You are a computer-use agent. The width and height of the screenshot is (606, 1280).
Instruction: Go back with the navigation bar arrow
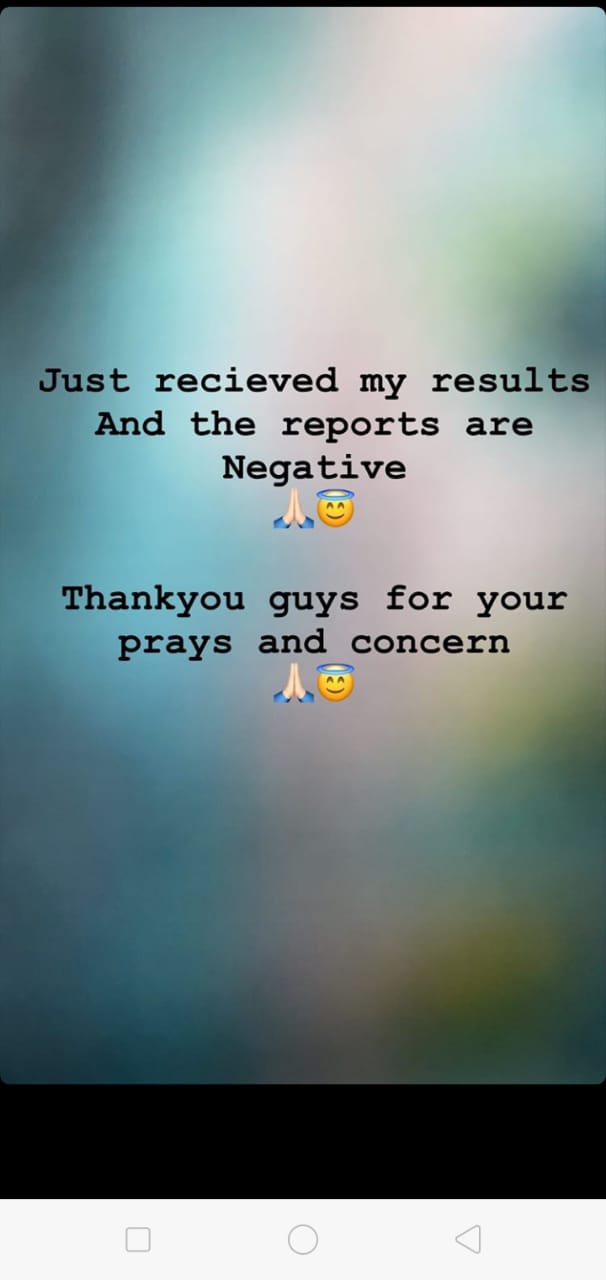(468, 1240)
